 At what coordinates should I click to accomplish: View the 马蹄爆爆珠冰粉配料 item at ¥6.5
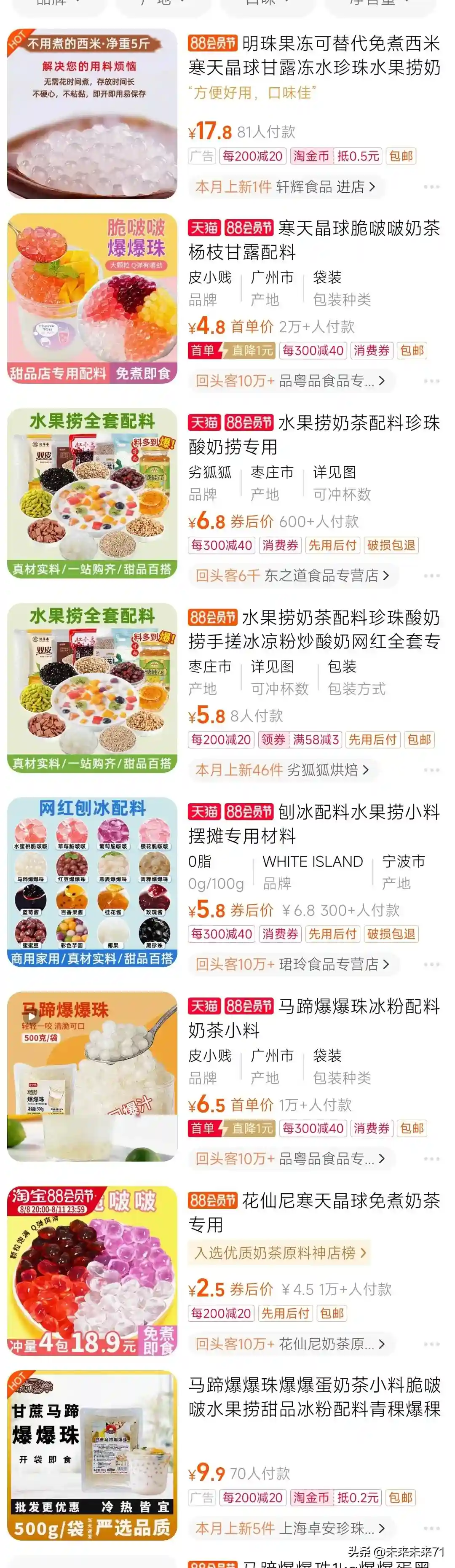point(313,1018)
